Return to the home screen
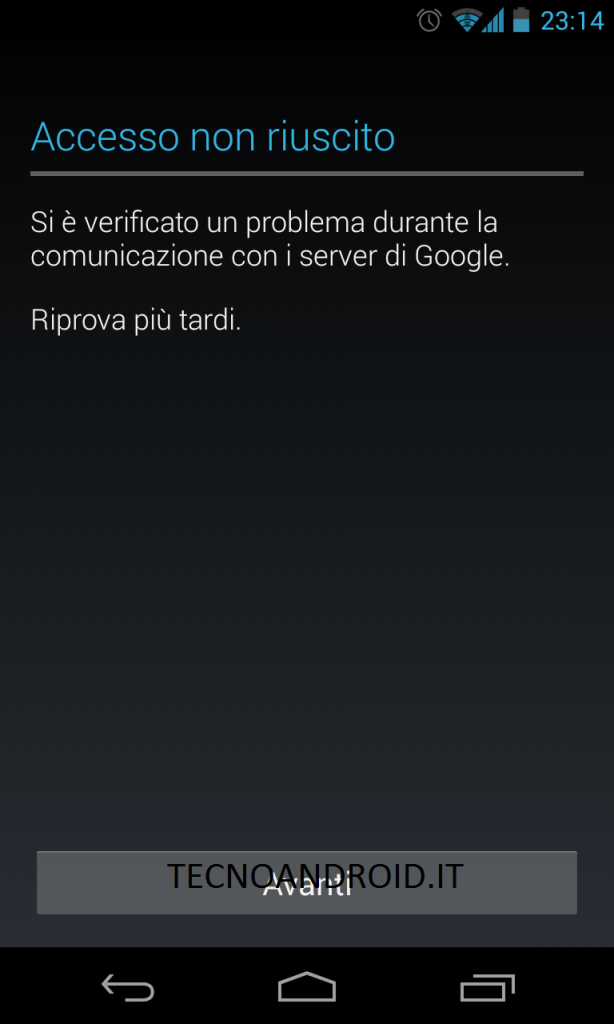Image resolution: width=614 pixels, height=1024 pixels. click(306, 988)
